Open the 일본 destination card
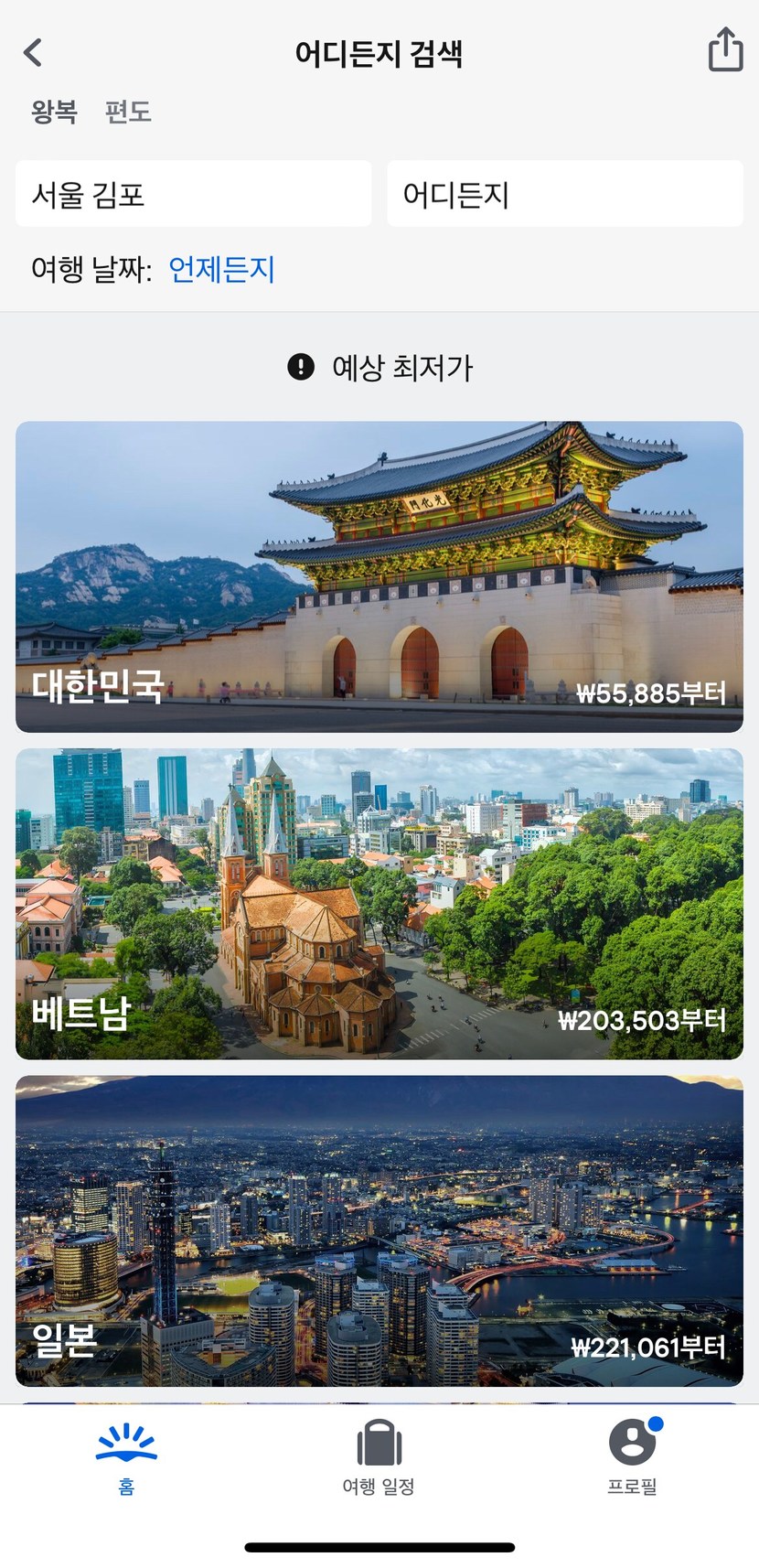This screenshot has height=1568, width=759. [379, 1230]
